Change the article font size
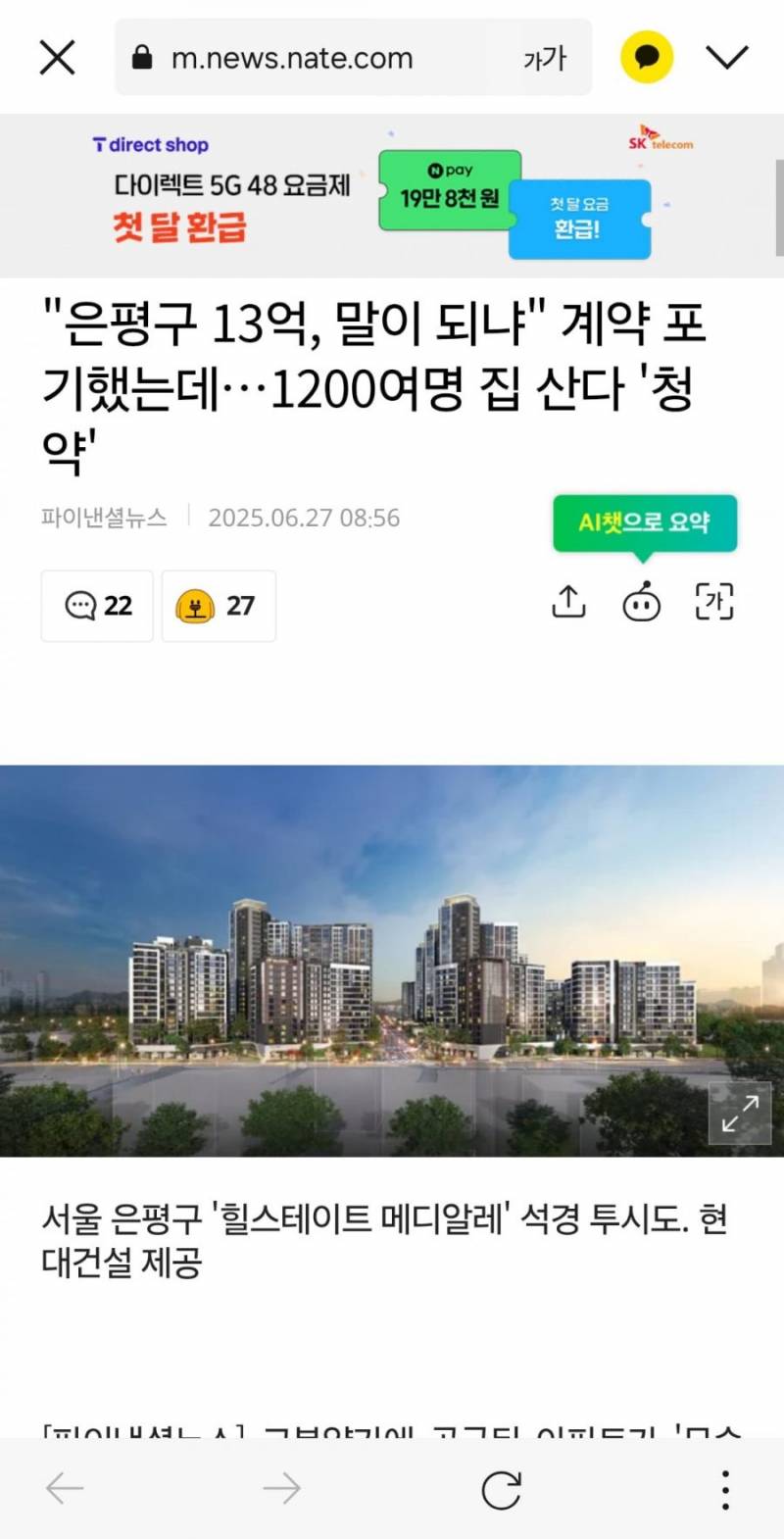Viewport: 784px width, 1539px height. click(x=714, y=601)
